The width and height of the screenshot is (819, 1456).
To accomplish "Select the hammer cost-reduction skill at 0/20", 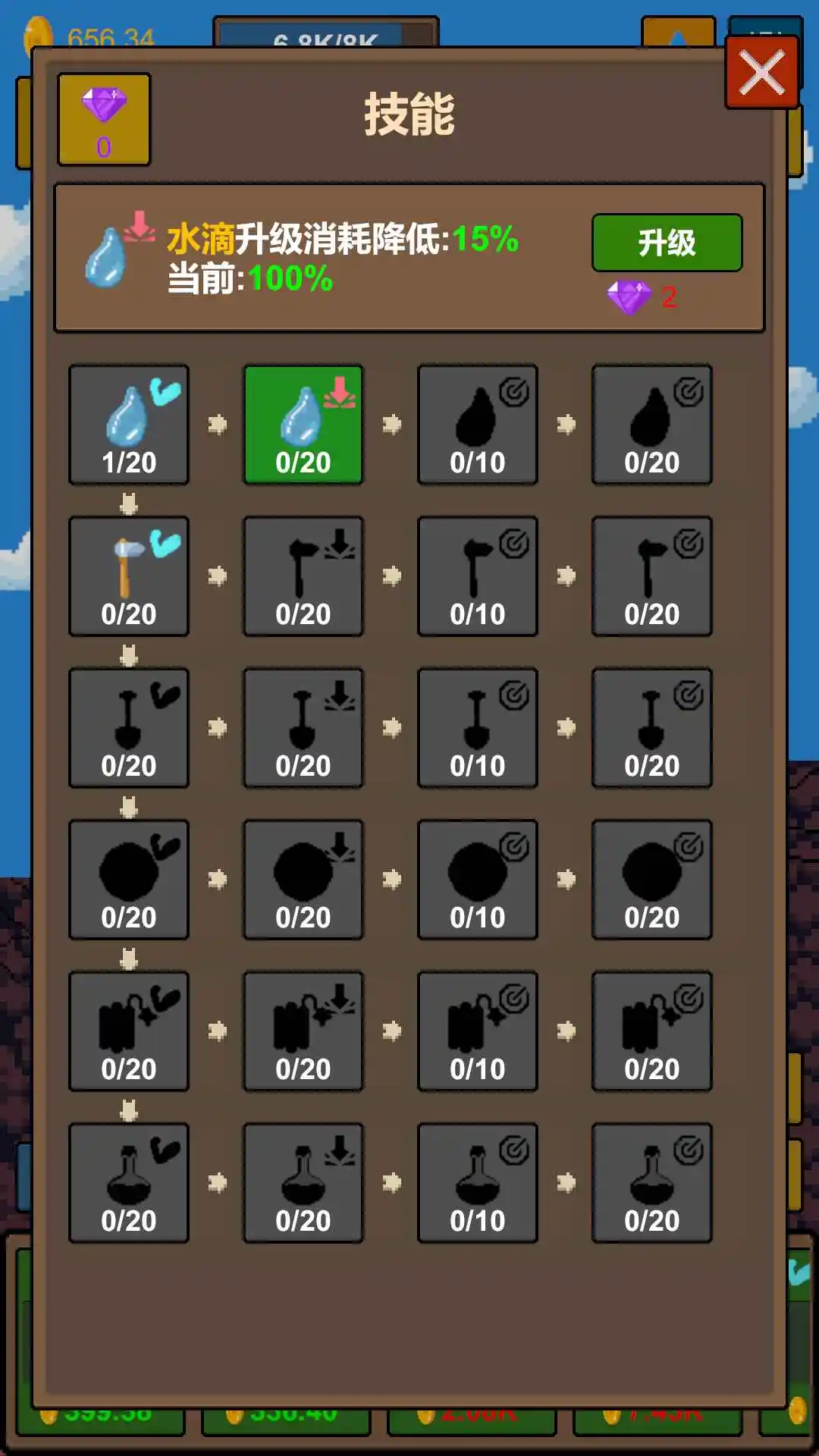I will [303, 576].
